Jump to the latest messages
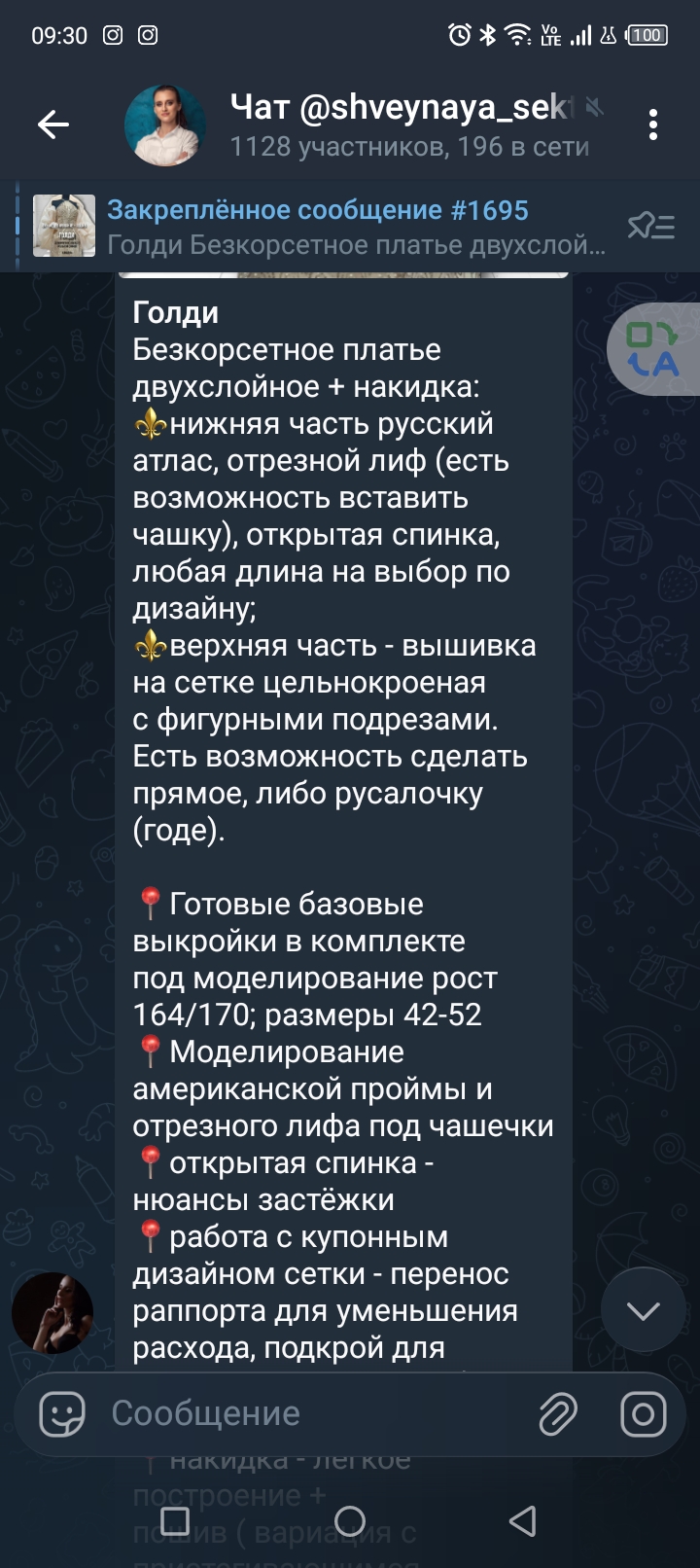Screen dimensions: 700x1568 pos(643,1310)
